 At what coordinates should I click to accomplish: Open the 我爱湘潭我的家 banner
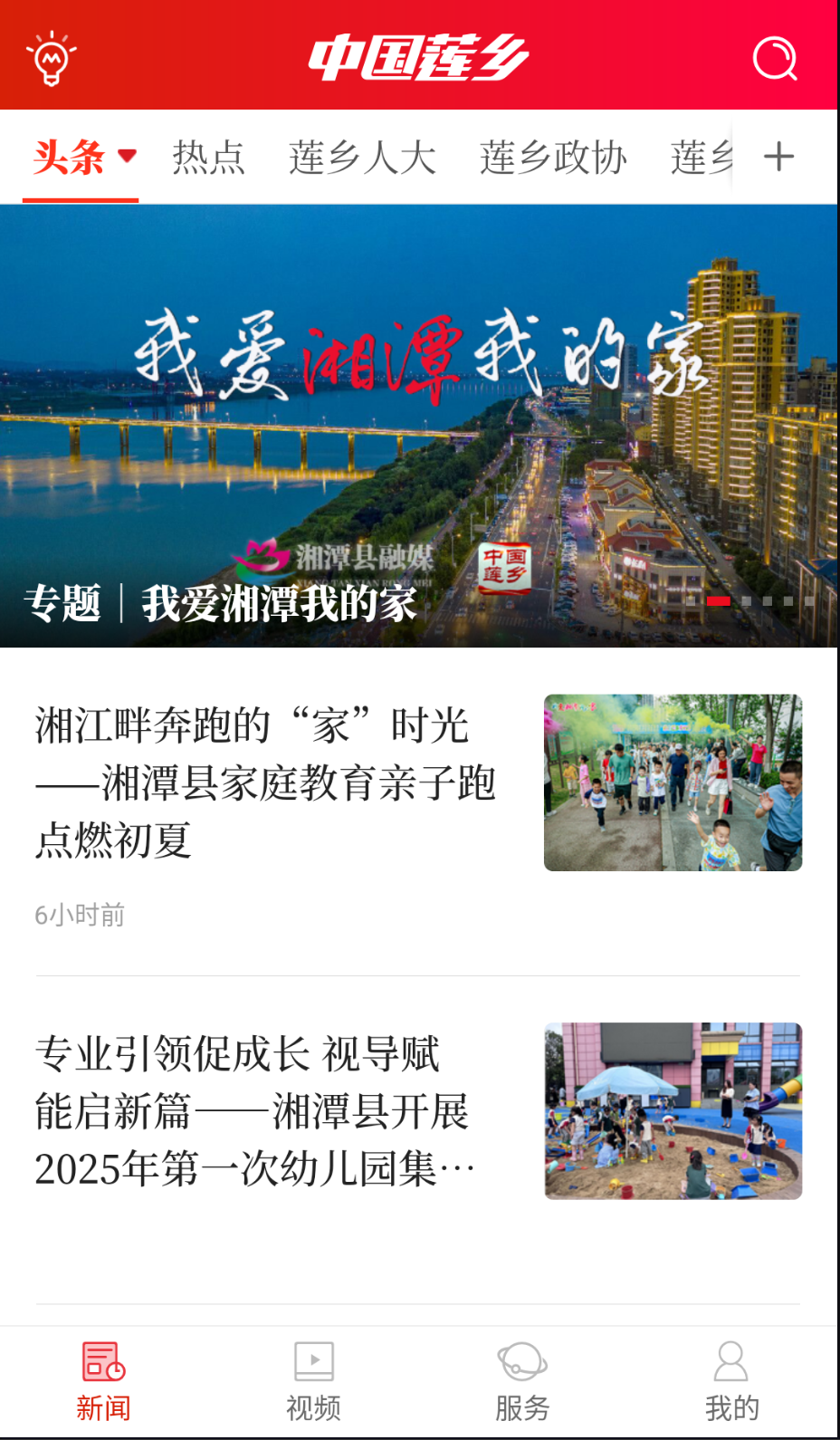pos(419,426)
